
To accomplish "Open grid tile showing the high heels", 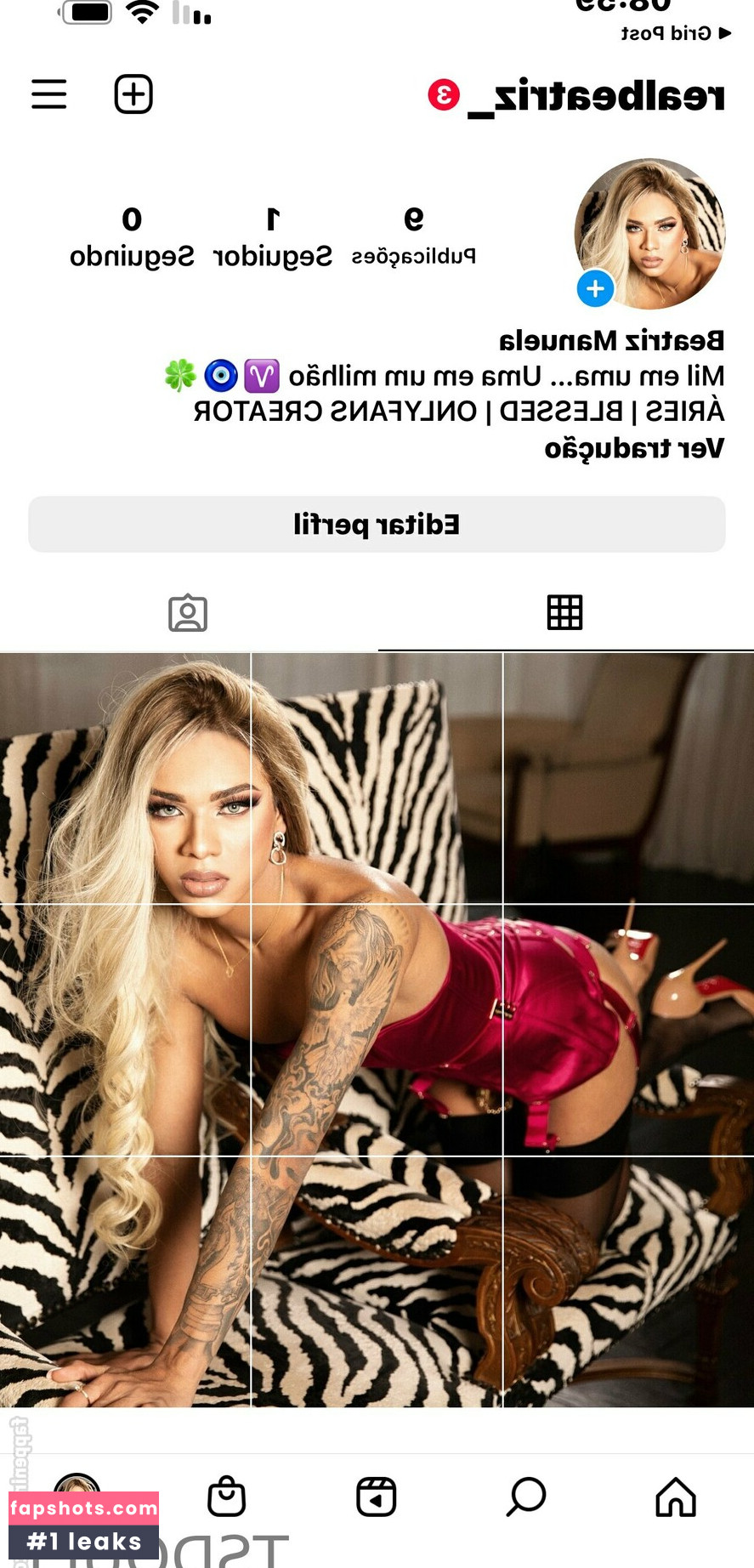I will 629,1030.
